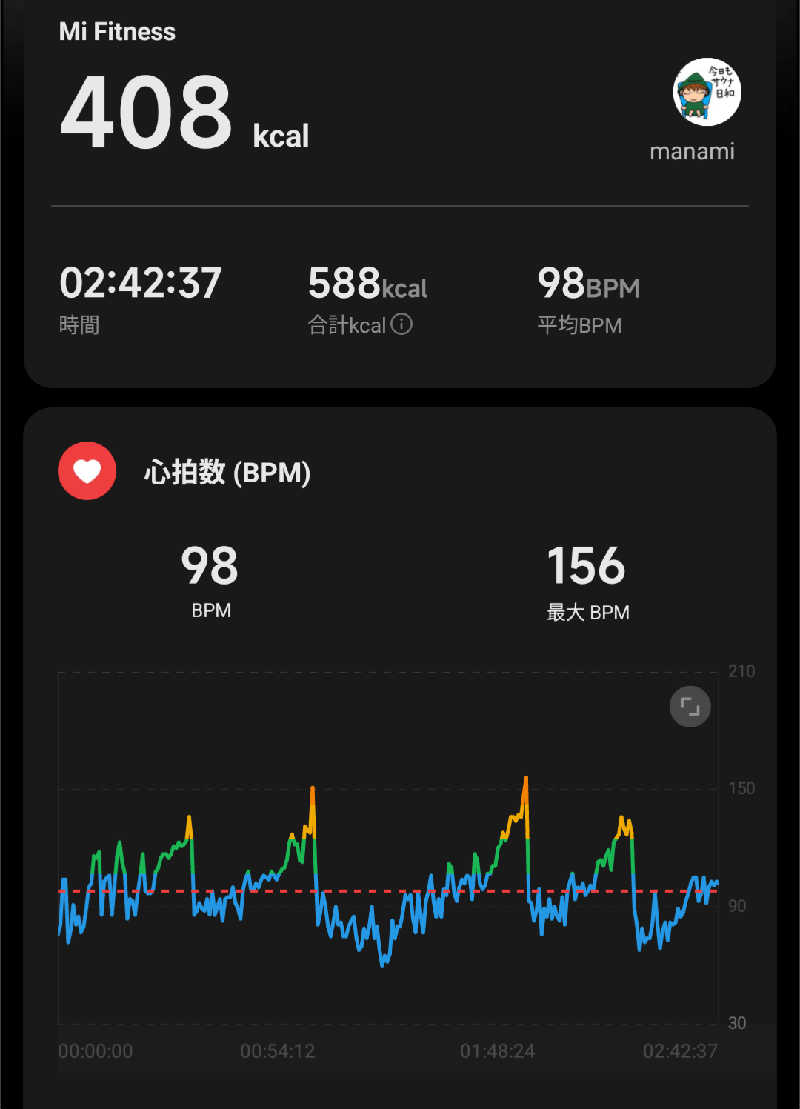Open the info icon beside 合計kcal
800x1109 pixels.
pos(402,325)
